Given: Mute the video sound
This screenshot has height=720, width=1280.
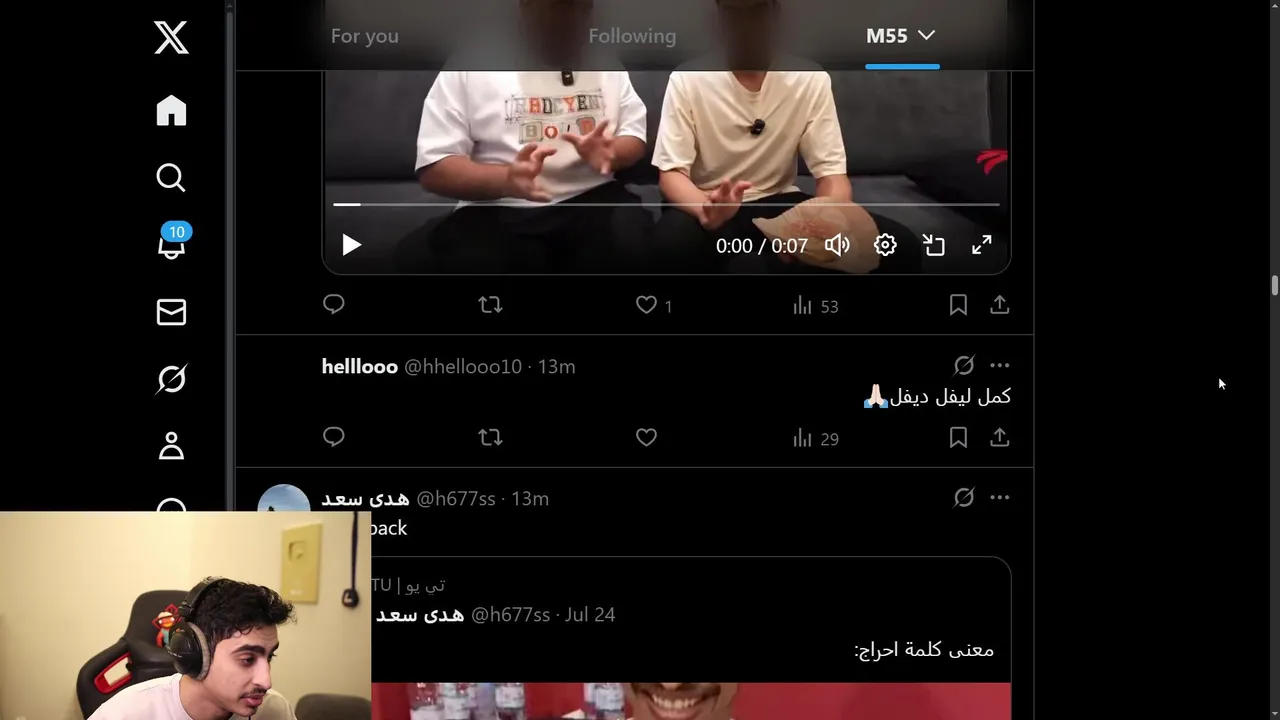Looking at the screenshot, I should [x=837, y=245].
